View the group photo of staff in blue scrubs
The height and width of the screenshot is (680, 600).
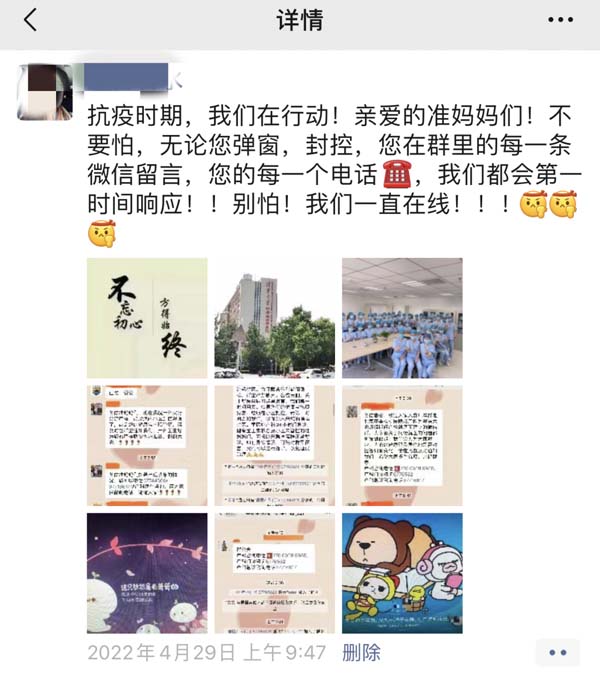point(402,318)
